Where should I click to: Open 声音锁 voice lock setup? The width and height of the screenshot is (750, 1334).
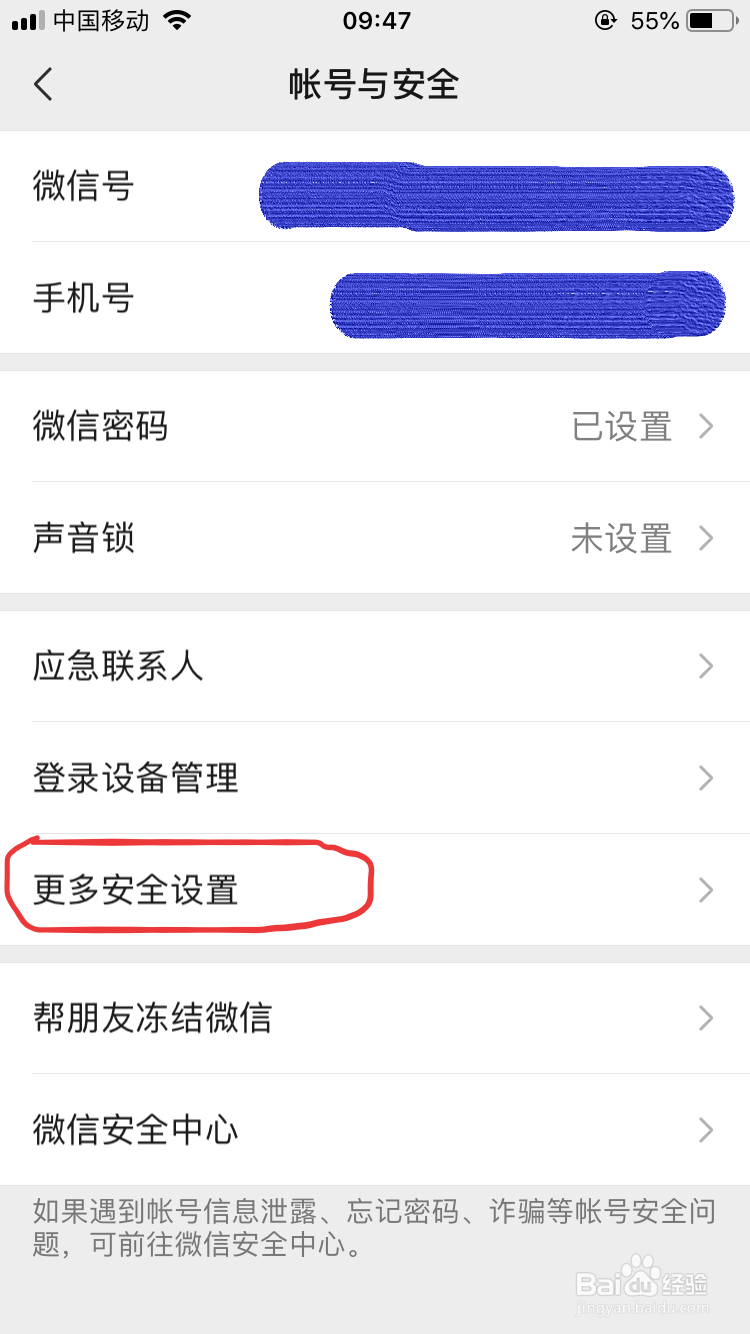coord(375,539)
